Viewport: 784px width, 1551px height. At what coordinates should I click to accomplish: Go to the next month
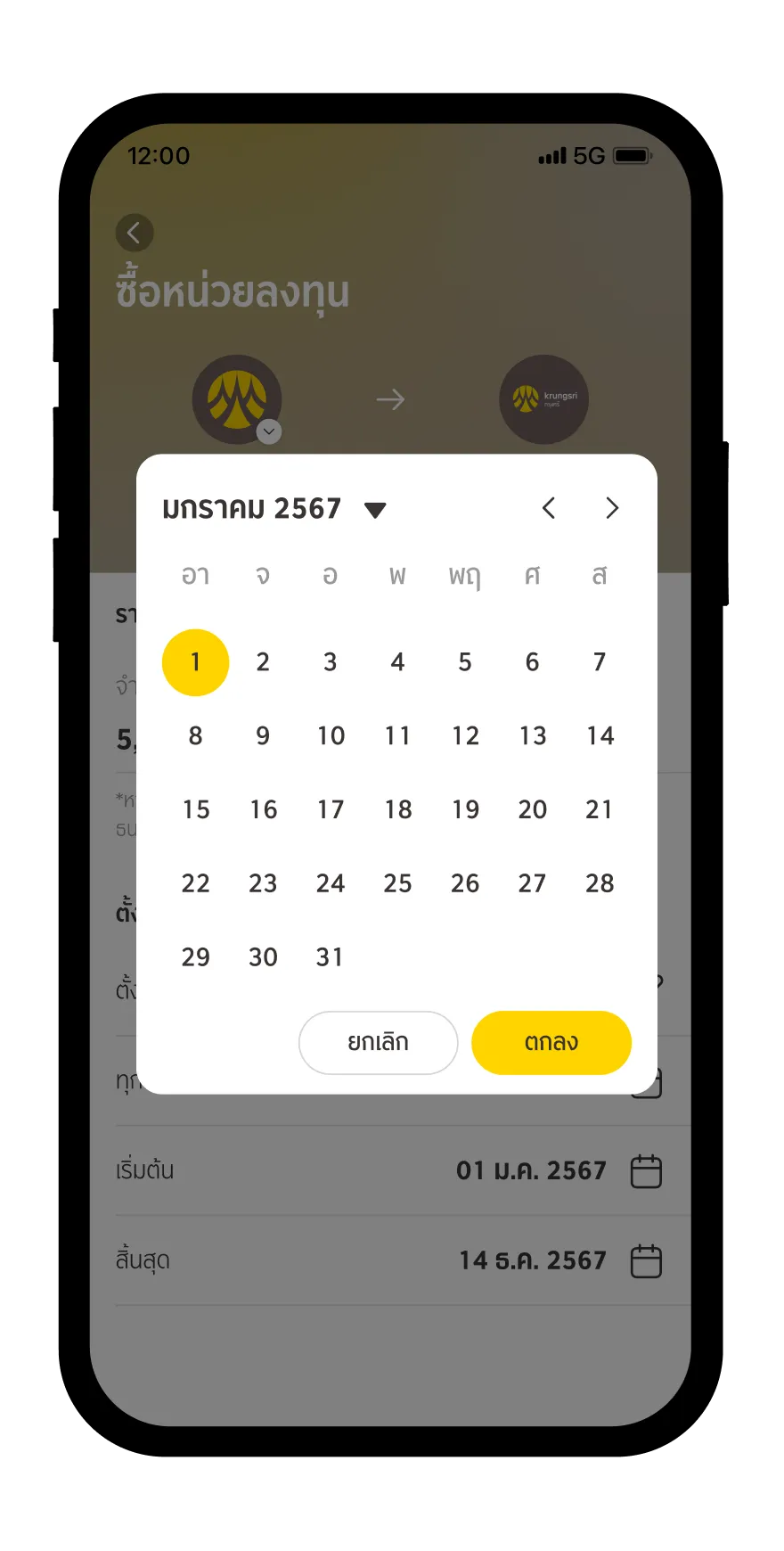pos(611,508)
